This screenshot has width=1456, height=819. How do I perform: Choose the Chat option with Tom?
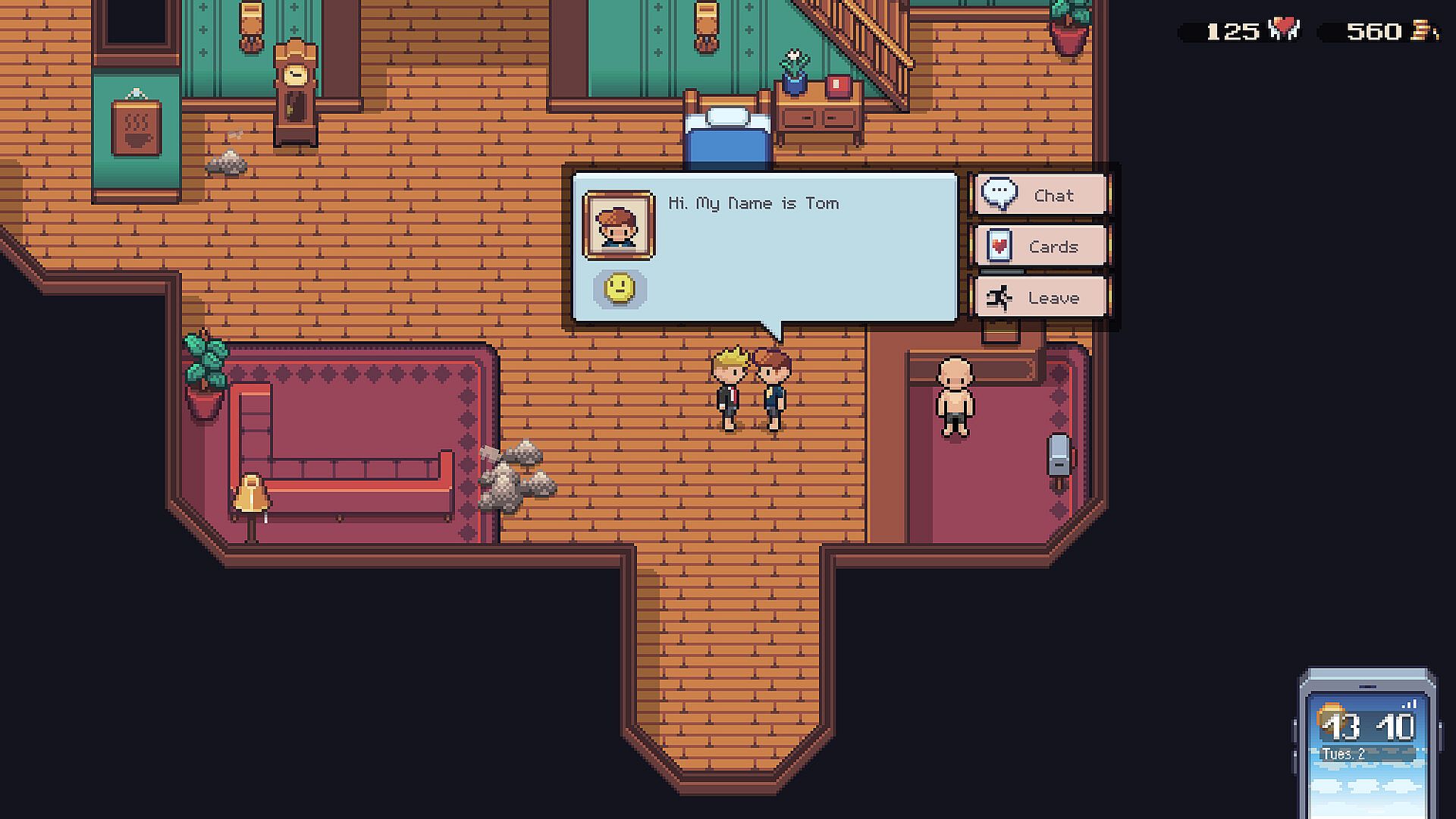click(x=1040, y=195)
